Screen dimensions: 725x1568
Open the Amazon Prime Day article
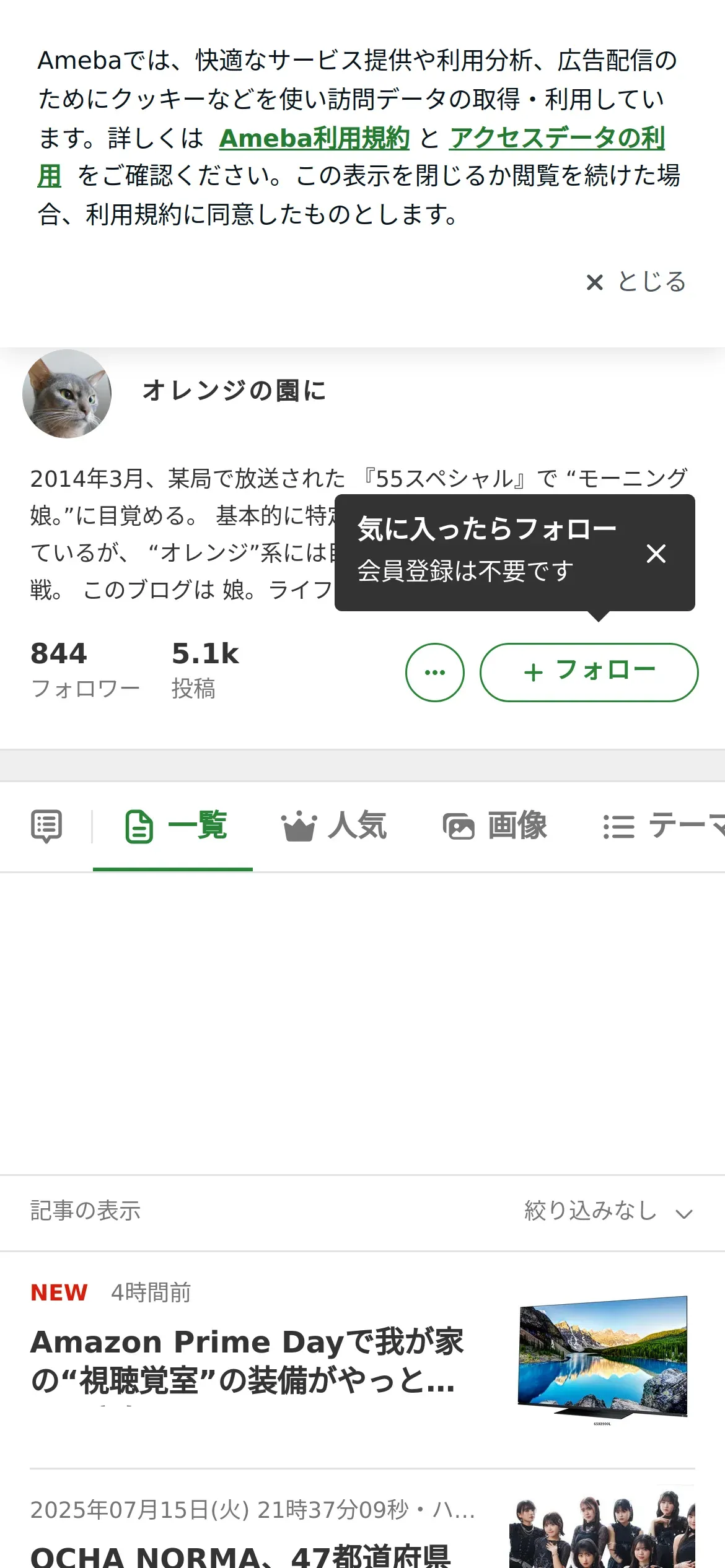tap(248, 1360)
